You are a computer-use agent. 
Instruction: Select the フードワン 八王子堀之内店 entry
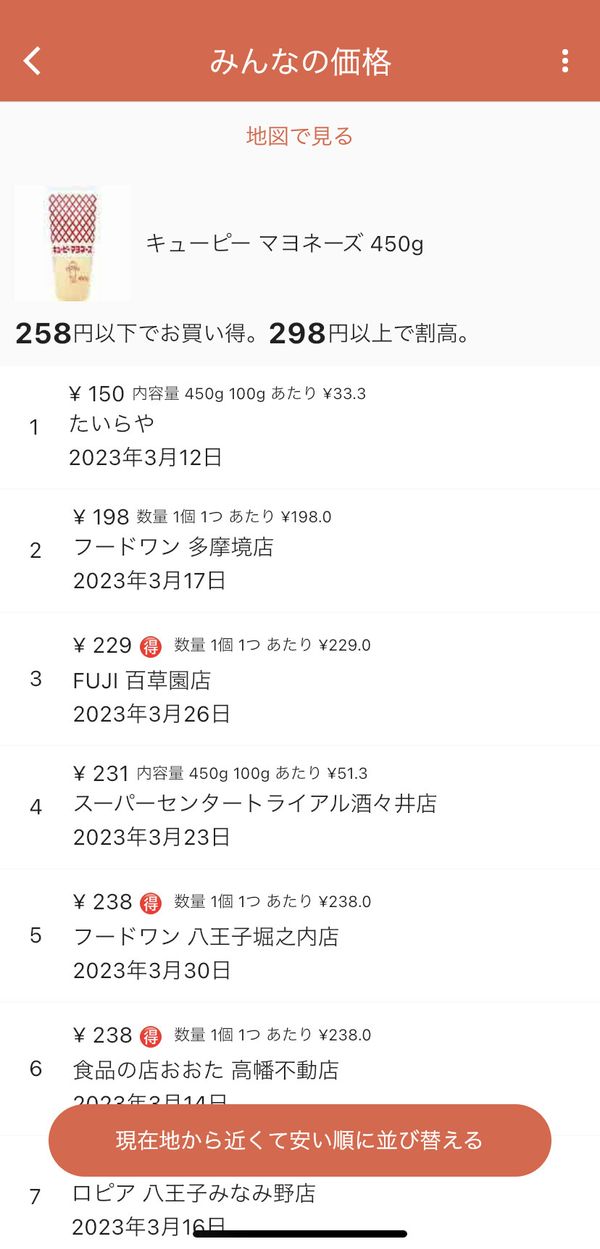(300, 935)
